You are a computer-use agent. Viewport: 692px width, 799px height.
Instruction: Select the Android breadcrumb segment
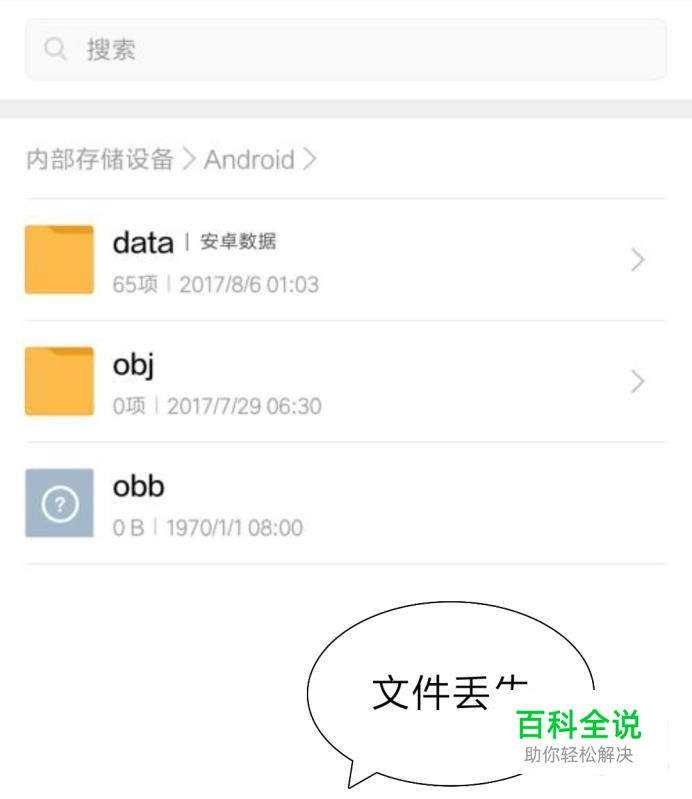(x=249, y=159)
